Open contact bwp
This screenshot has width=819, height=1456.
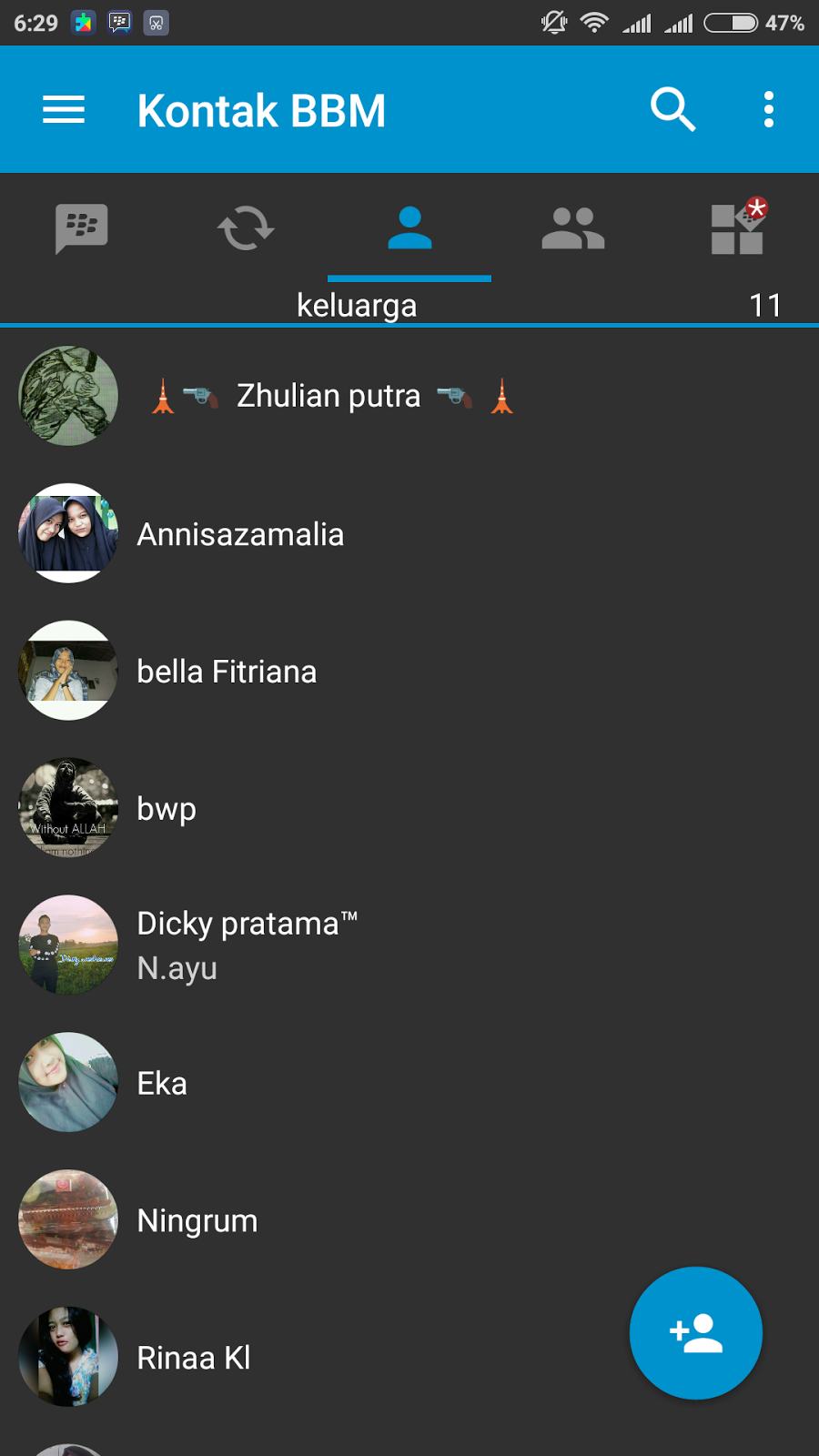coord(167,809)
